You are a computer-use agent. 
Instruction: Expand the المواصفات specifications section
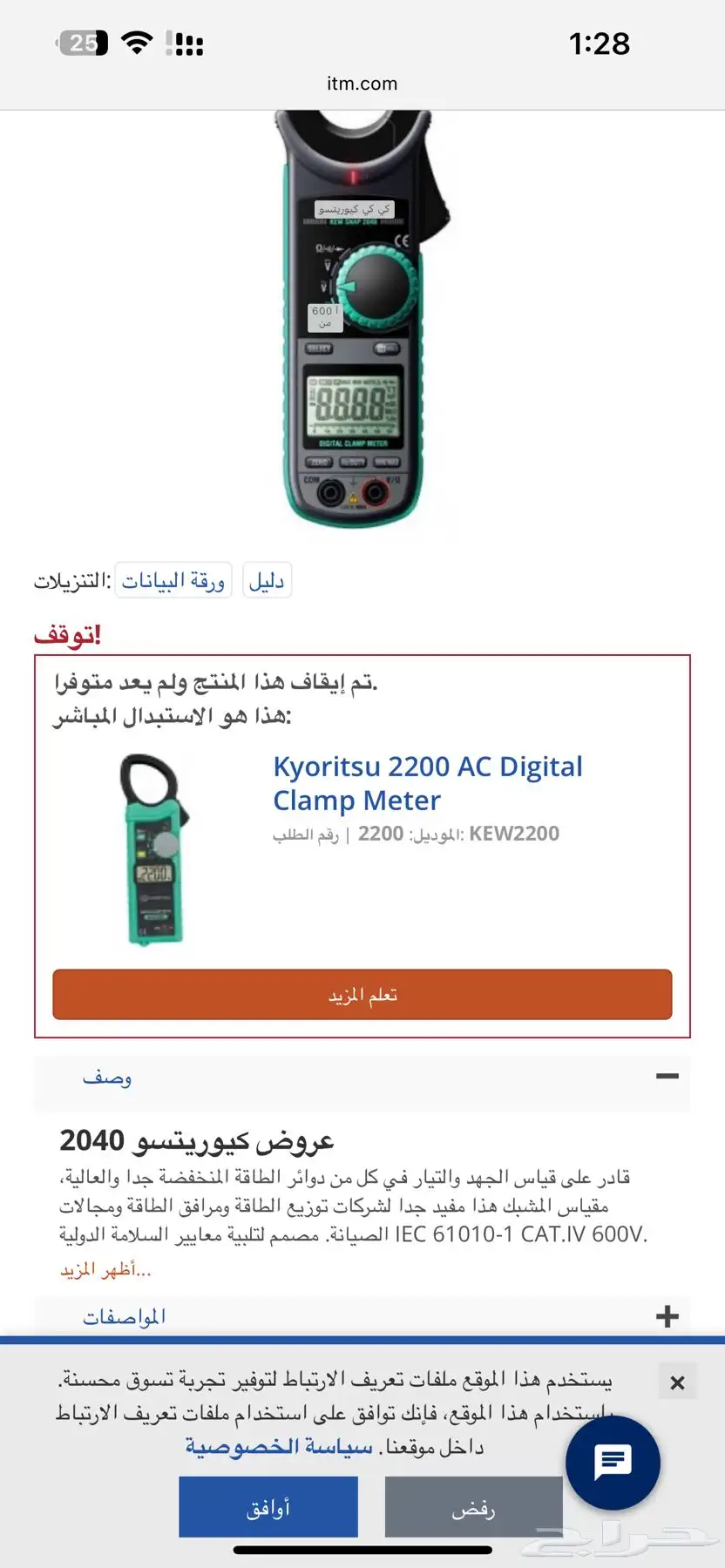pos(667,1316)
